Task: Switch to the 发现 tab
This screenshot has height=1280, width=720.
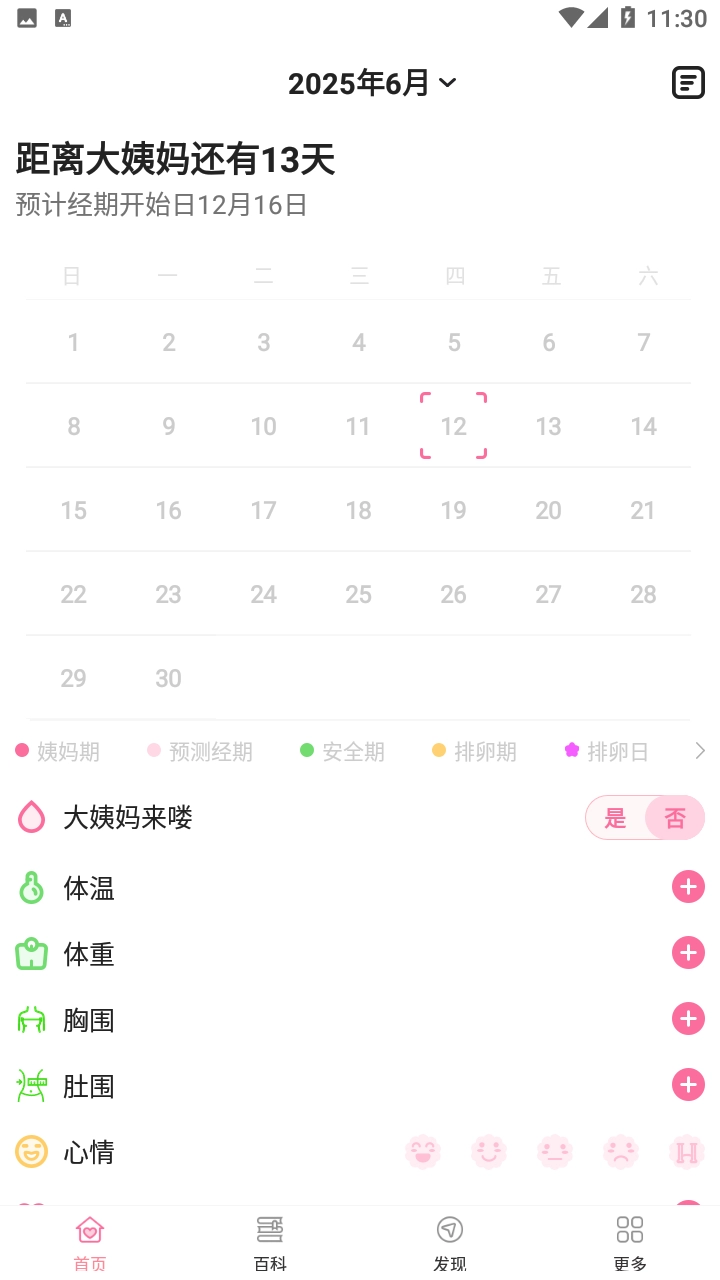Action: click(x=450, y=1242)
